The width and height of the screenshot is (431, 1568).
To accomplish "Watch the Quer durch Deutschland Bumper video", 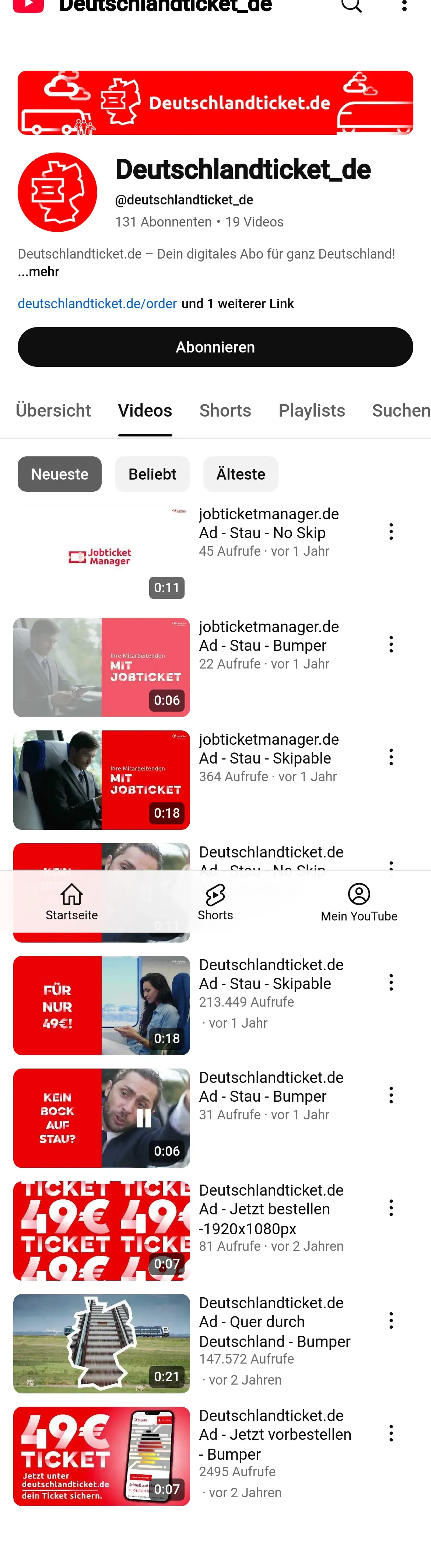I will (102, 1343).
